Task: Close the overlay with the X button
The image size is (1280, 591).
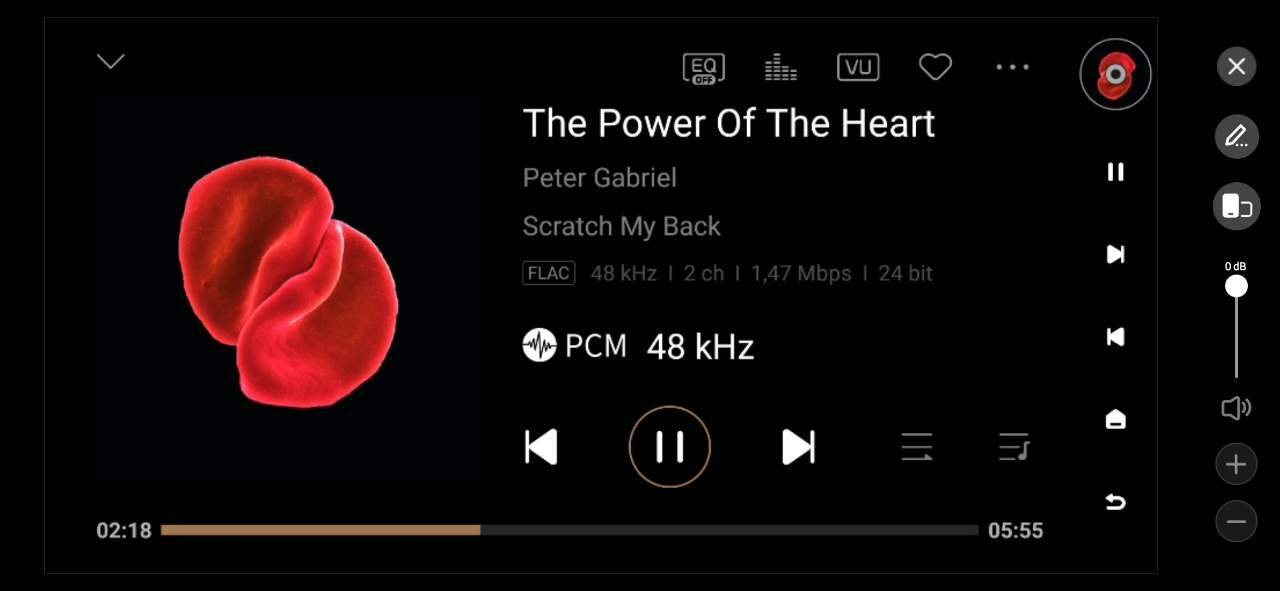Action: point(1236,67)
